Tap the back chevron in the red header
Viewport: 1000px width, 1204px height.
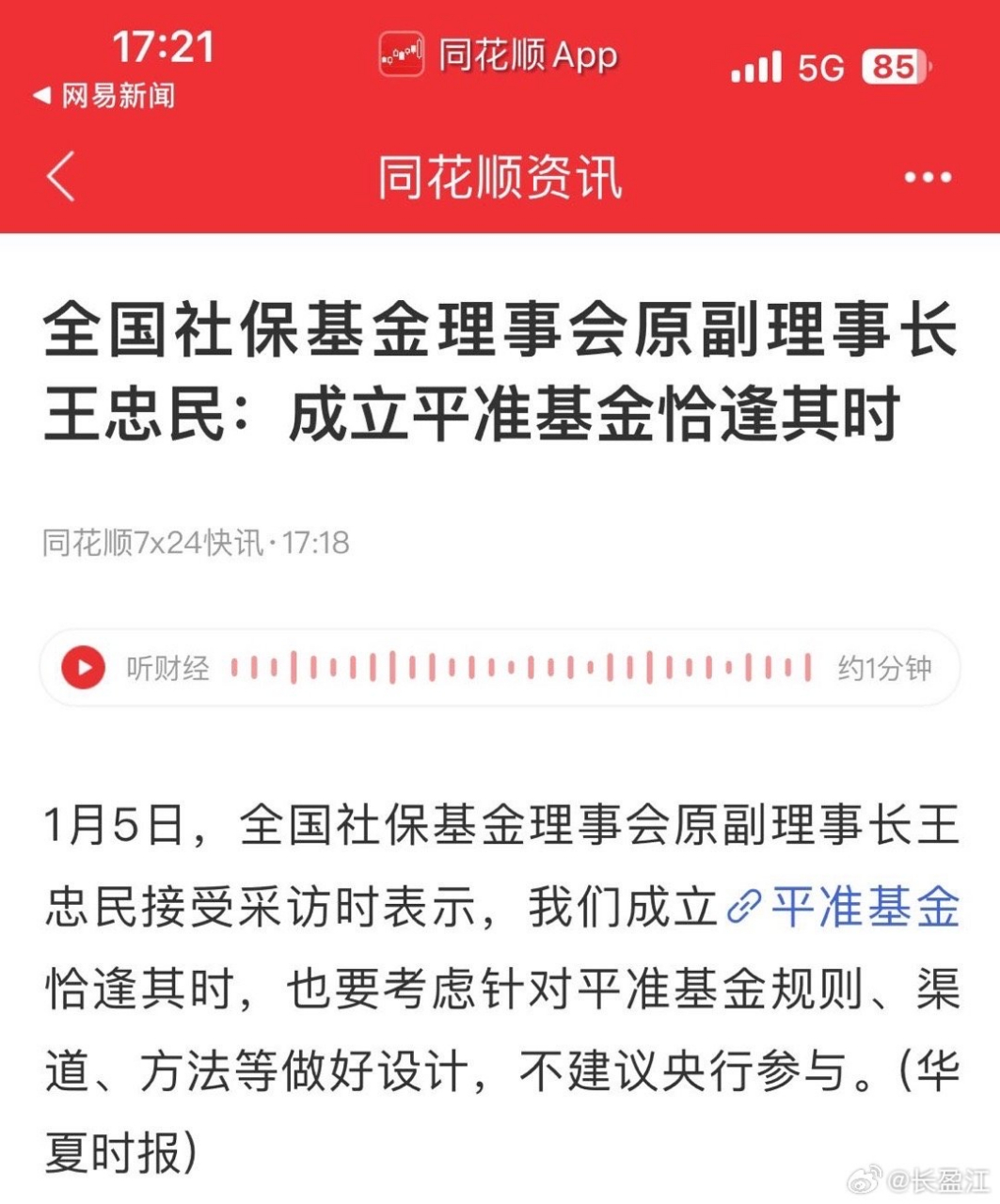(x=59, y=176)
